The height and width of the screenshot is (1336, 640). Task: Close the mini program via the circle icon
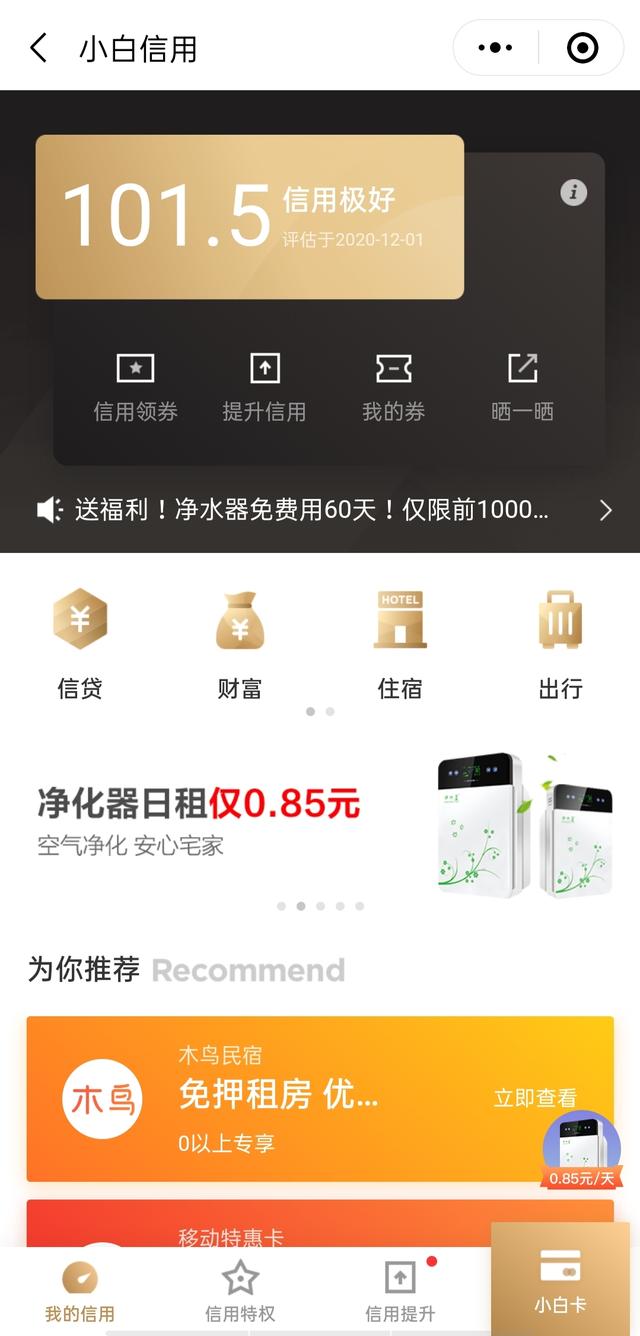coord(582,48)
